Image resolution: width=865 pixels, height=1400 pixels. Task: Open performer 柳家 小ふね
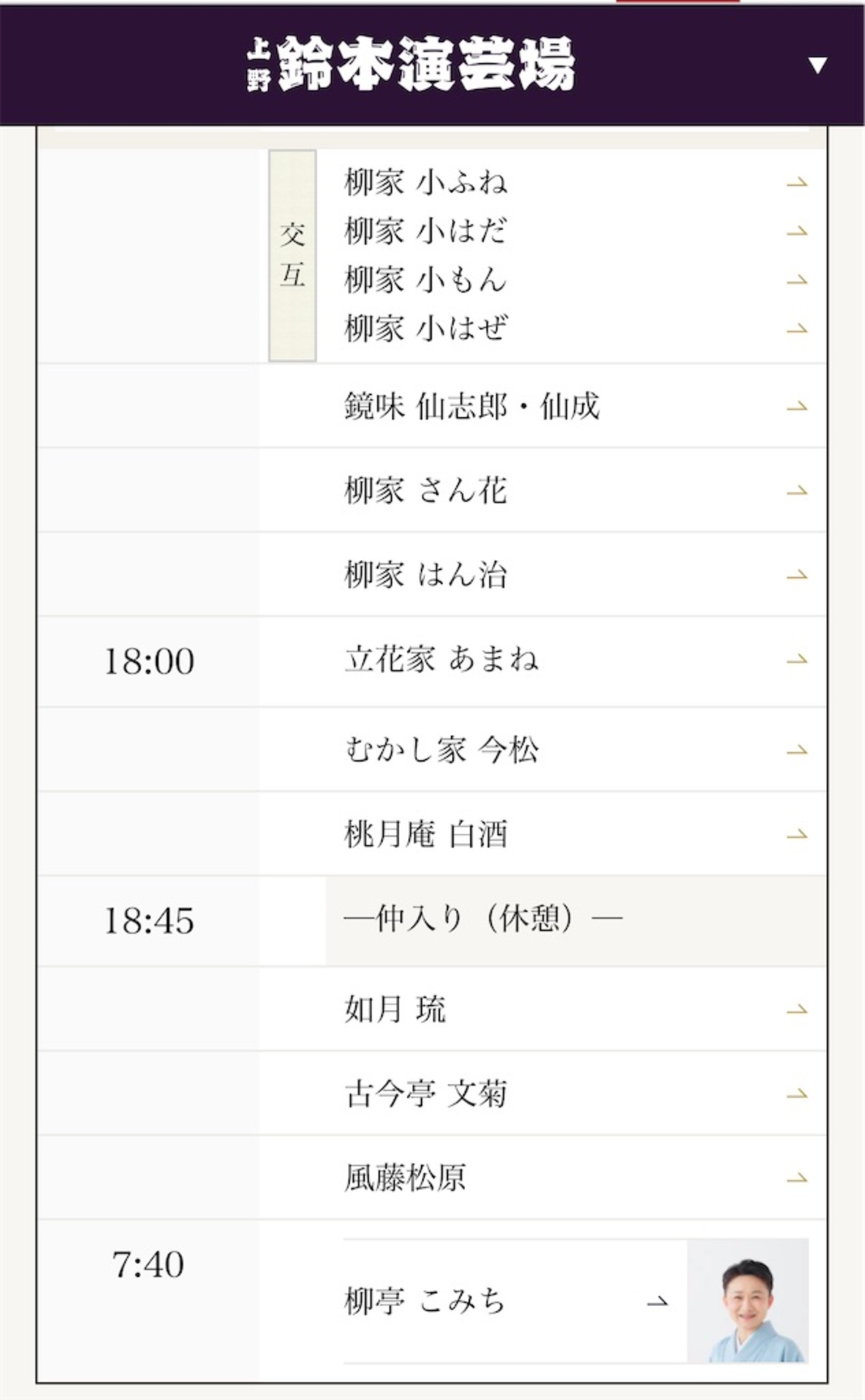click(426, 182)
